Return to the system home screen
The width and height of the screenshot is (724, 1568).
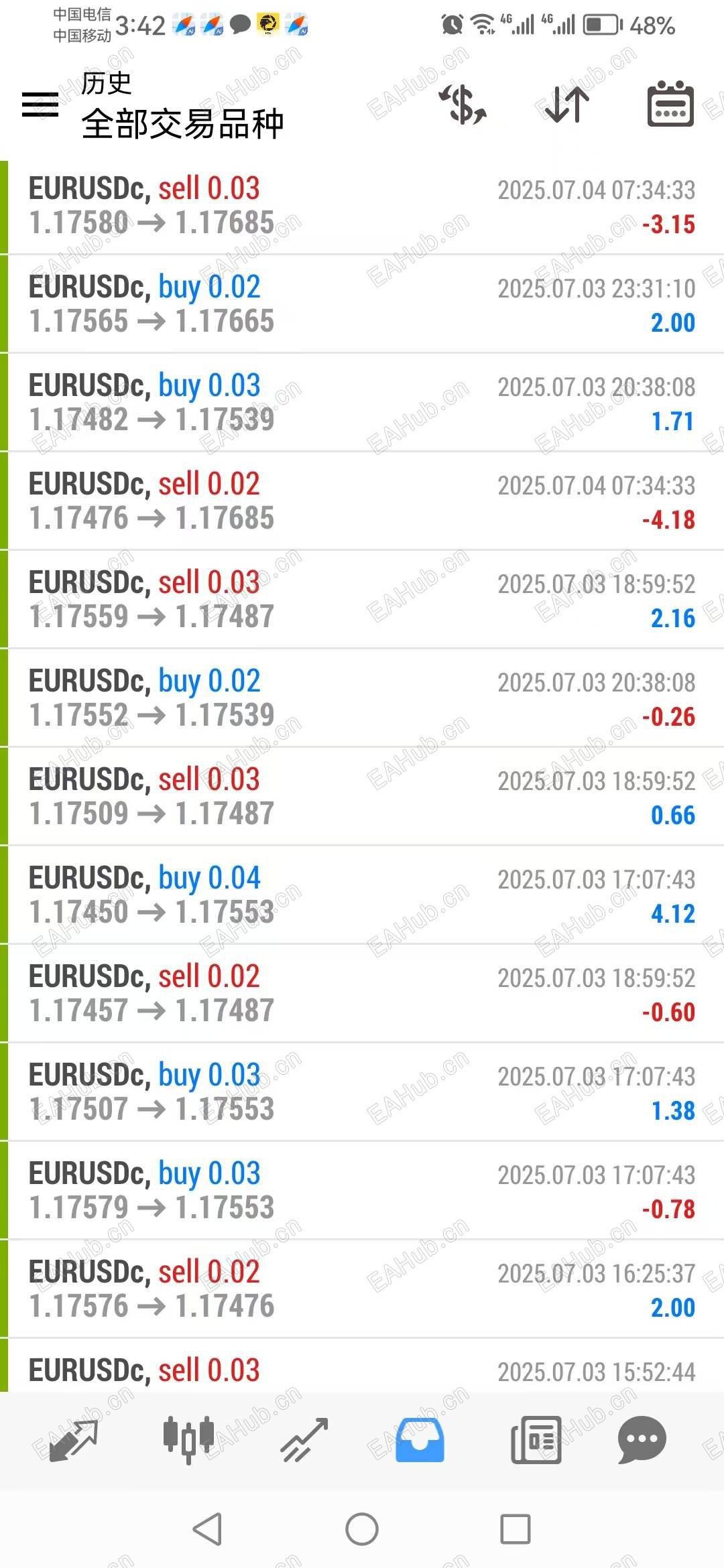click(x=362, y=1529)
